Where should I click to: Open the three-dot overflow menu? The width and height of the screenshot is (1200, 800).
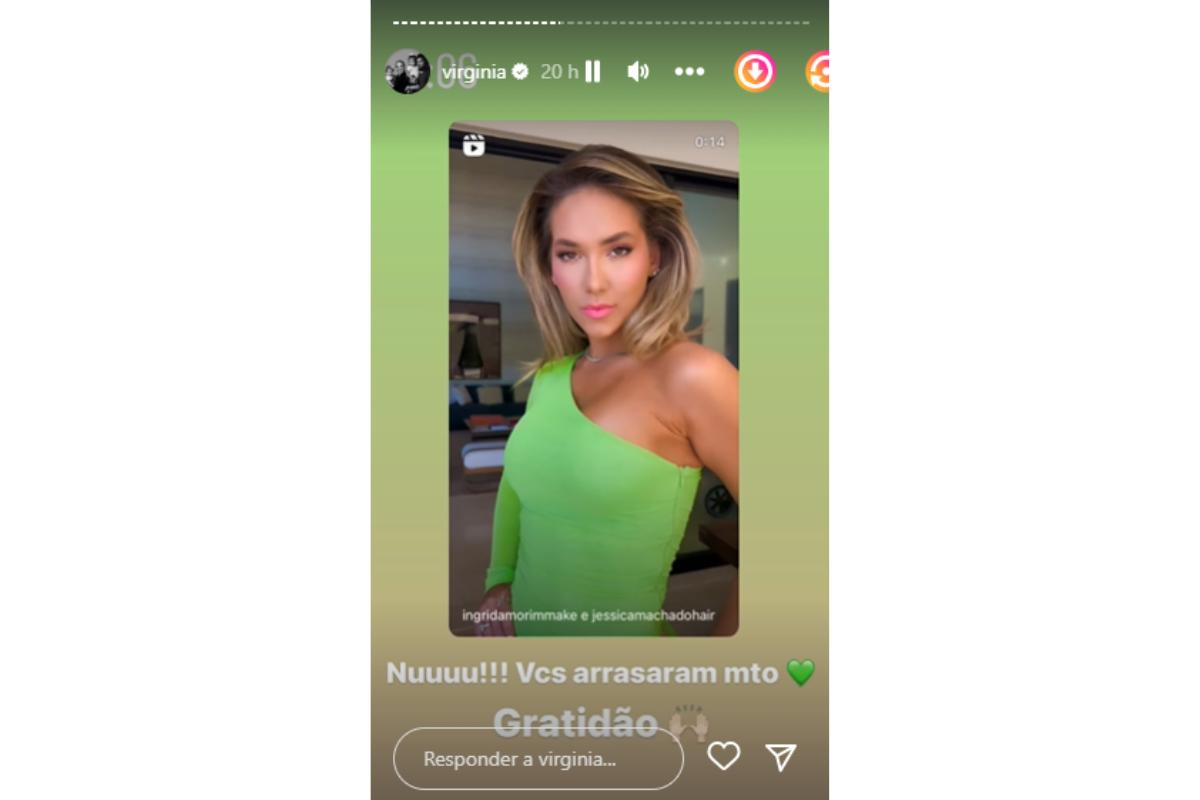(x=689, y=71)
